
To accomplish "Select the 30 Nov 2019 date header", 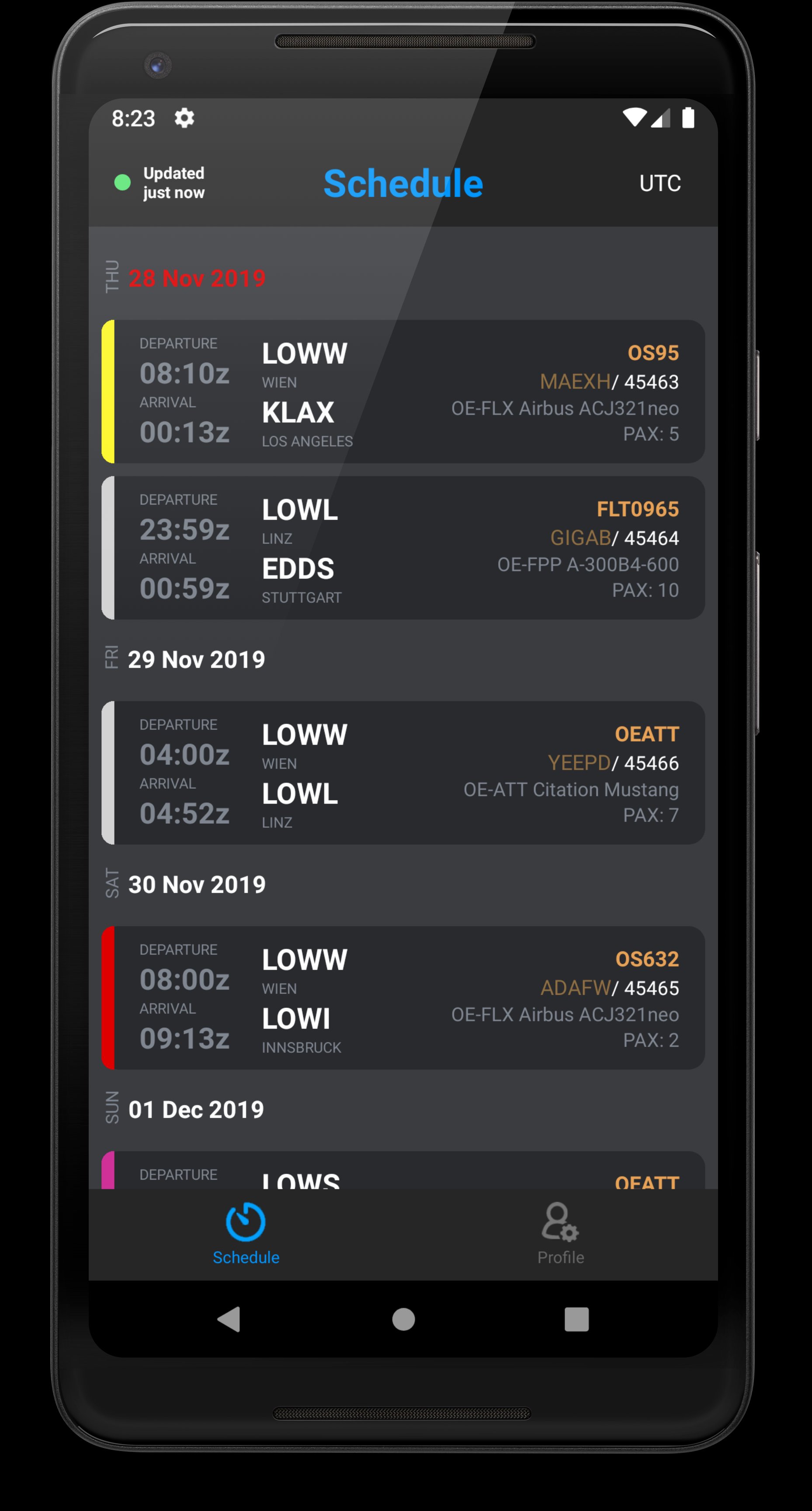I will click(197, 883).
